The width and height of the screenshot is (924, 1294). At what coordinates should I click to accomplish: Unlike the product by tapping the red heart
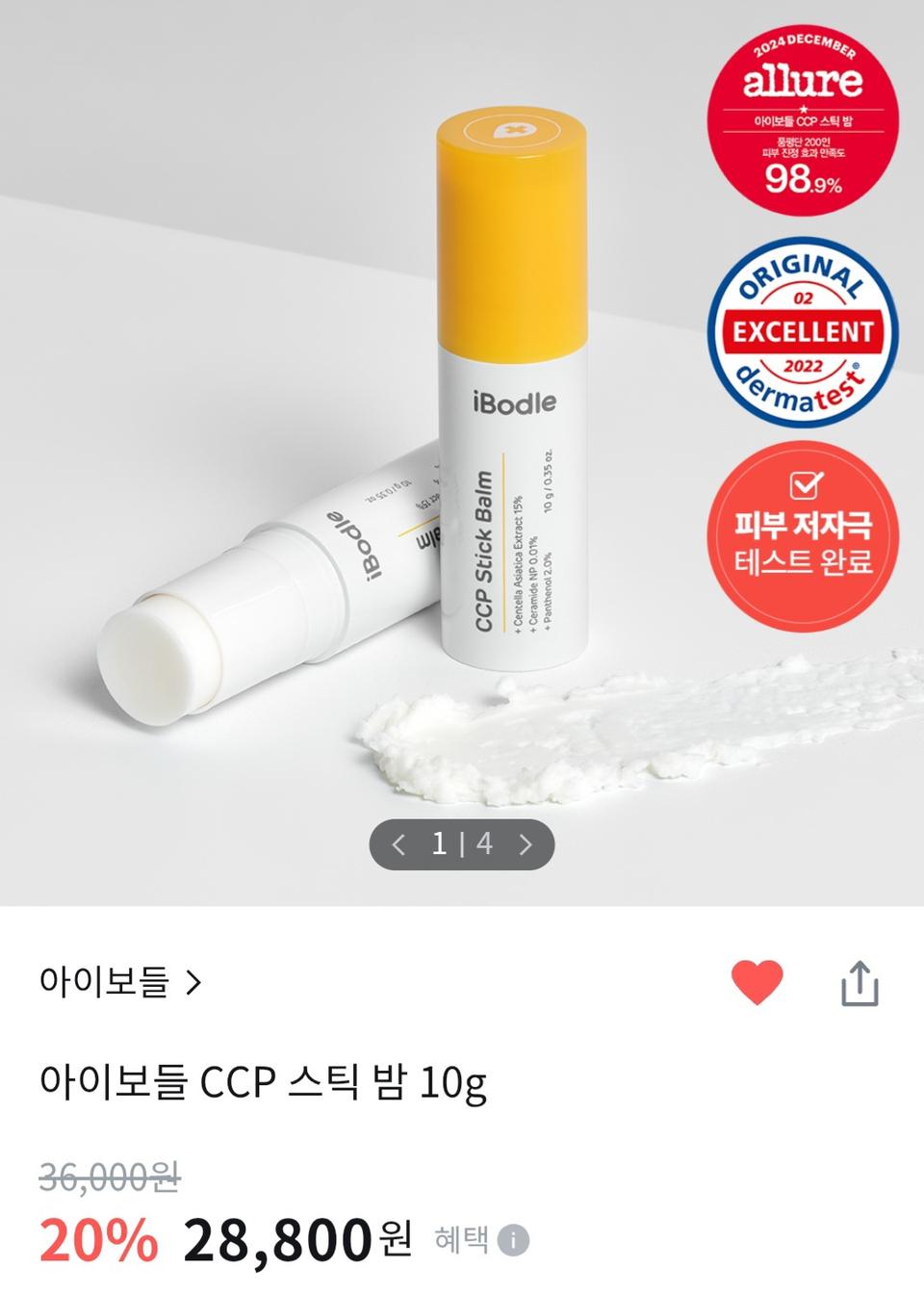click(756, 980)
